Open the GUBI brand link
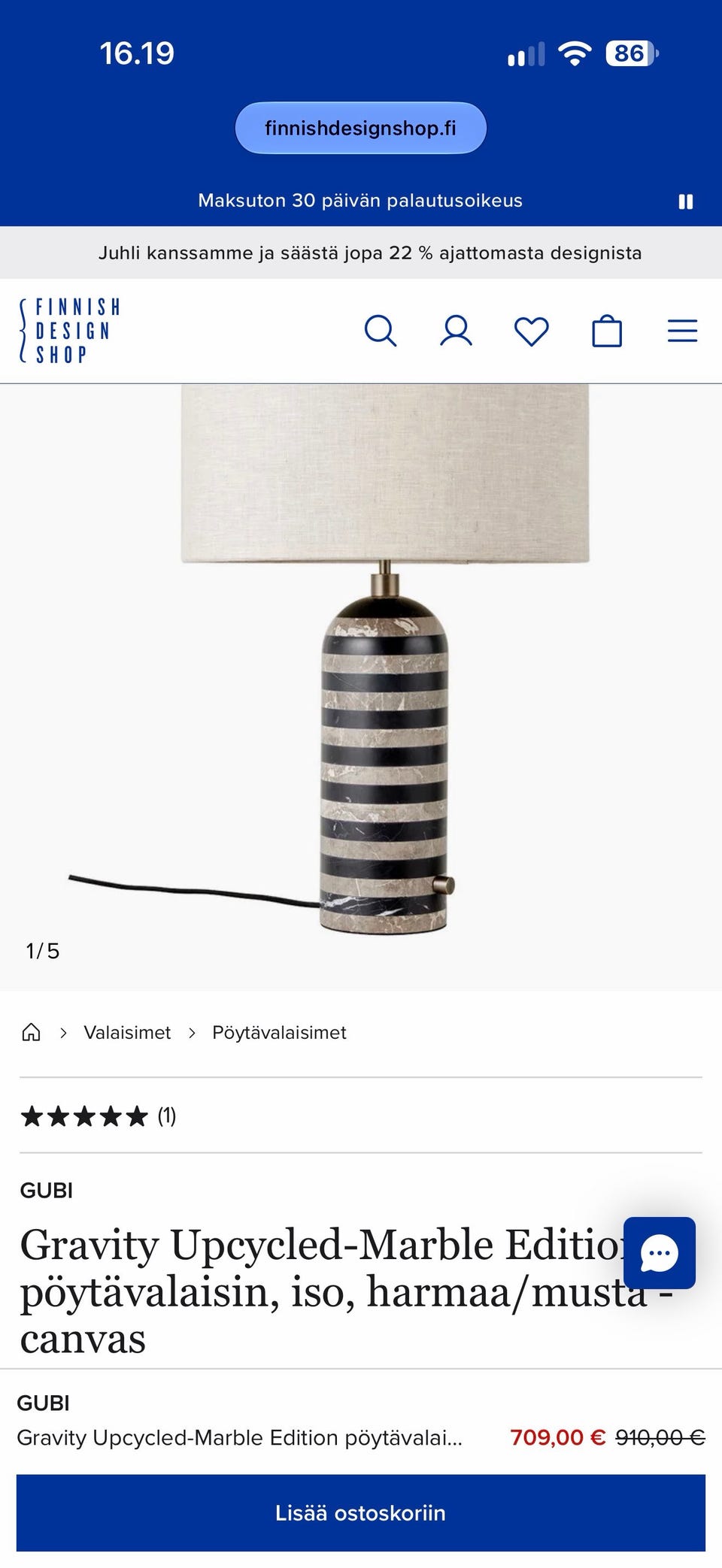722x1568 pixels. [47, 1191]
